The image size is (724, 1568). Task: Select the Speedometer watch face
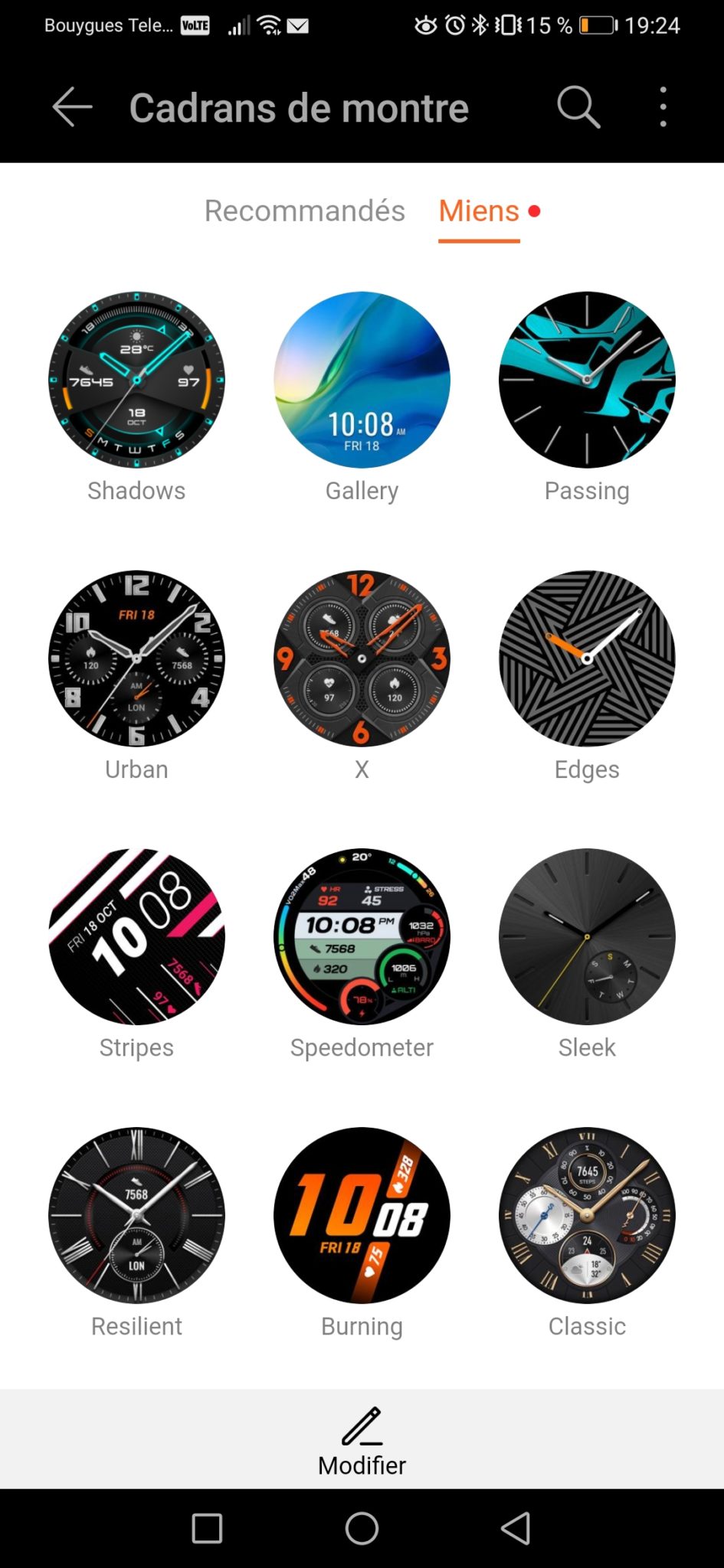362,936
